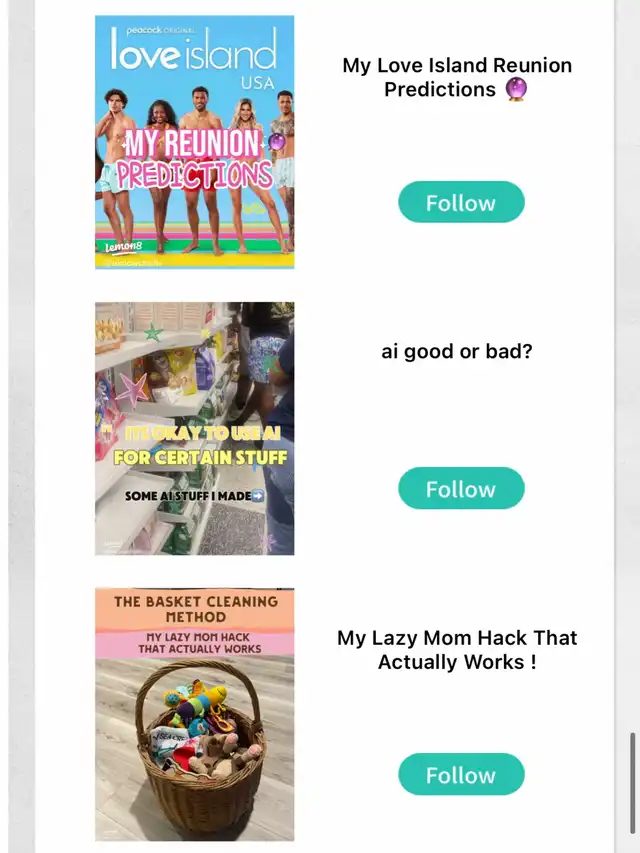
Task: Tap Follow beside 'ai good or bad?'
Action: (x=461, y=488)
